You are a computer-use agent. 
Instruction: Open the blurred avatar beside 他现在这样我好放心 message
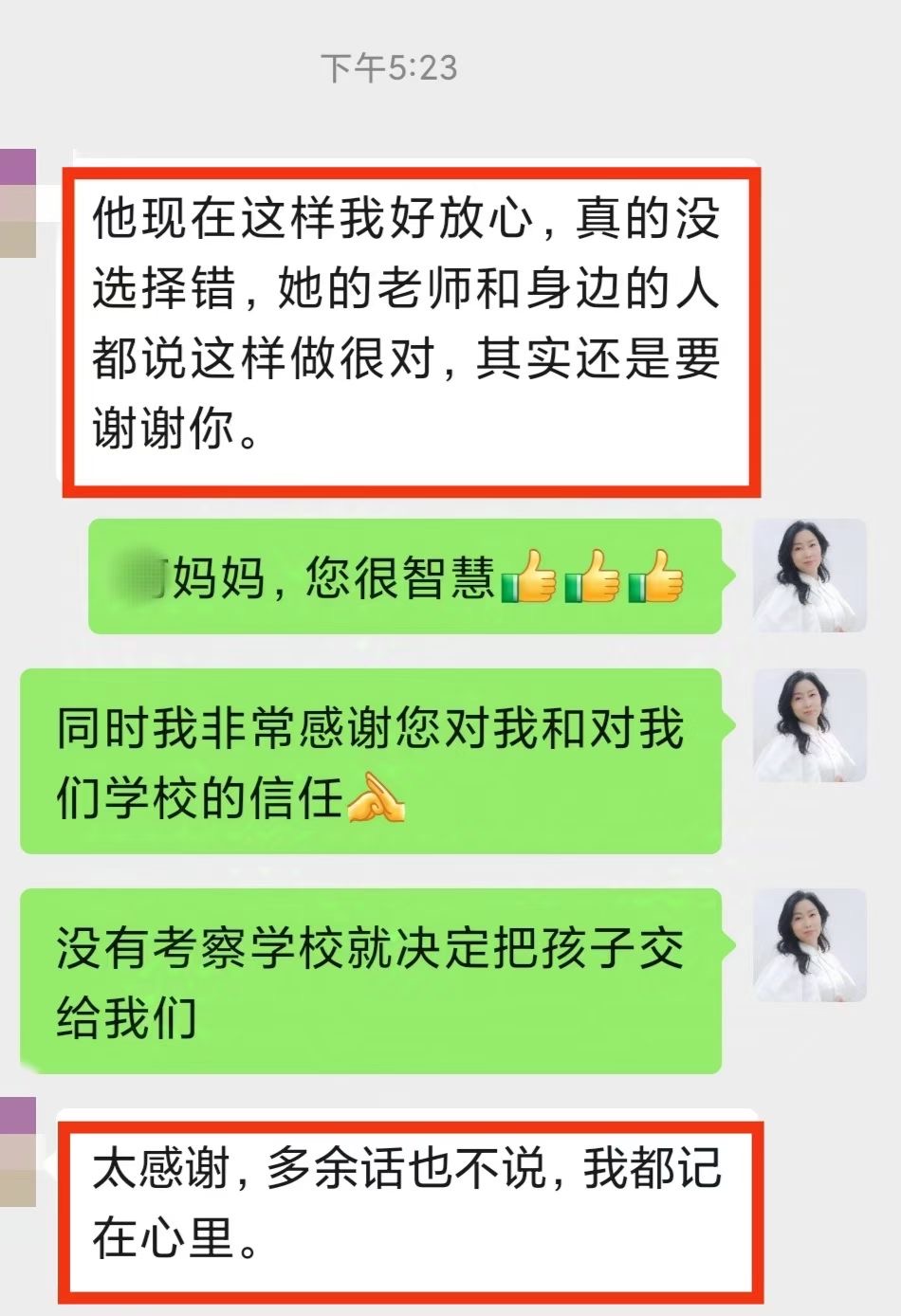(18, 203)
